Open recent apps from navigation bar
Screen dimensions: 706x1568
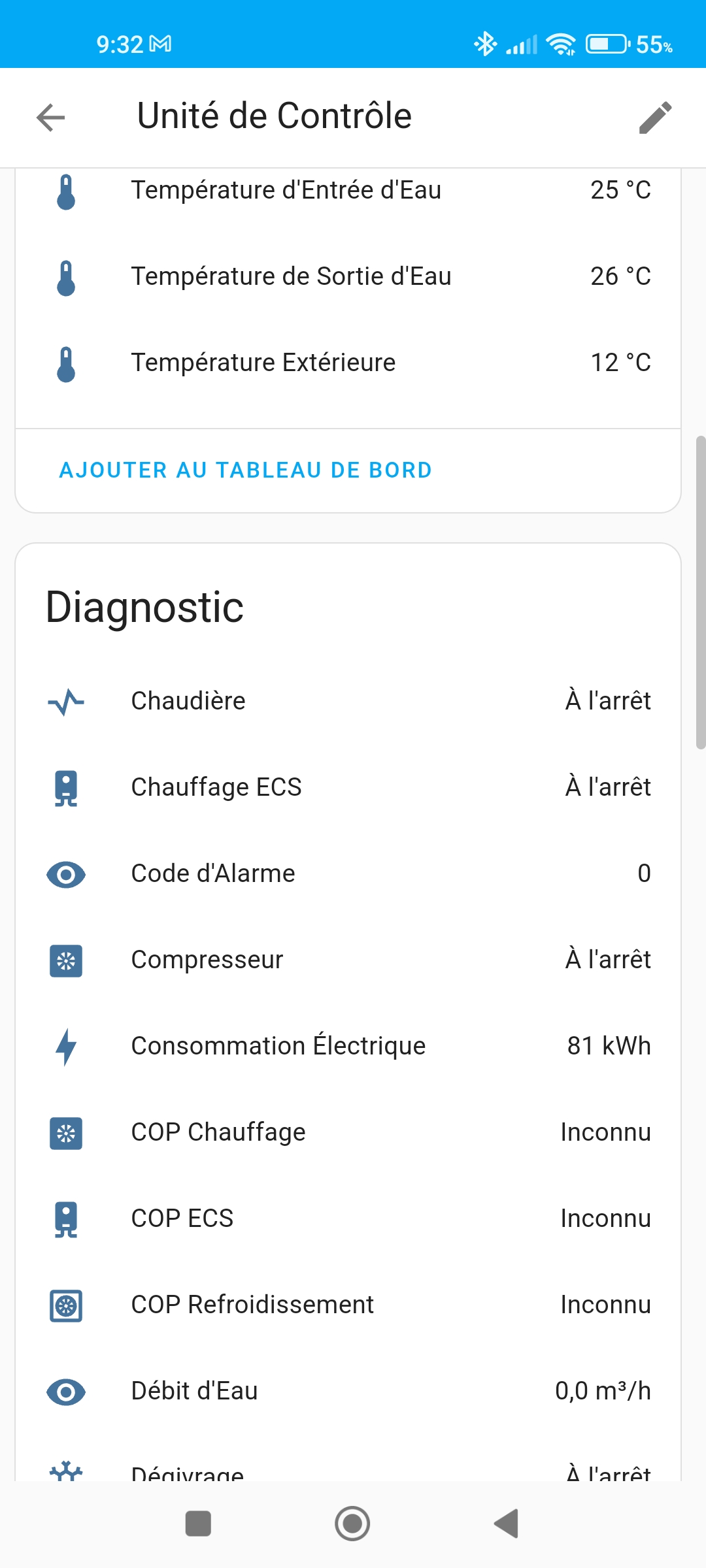(198, 1524)
